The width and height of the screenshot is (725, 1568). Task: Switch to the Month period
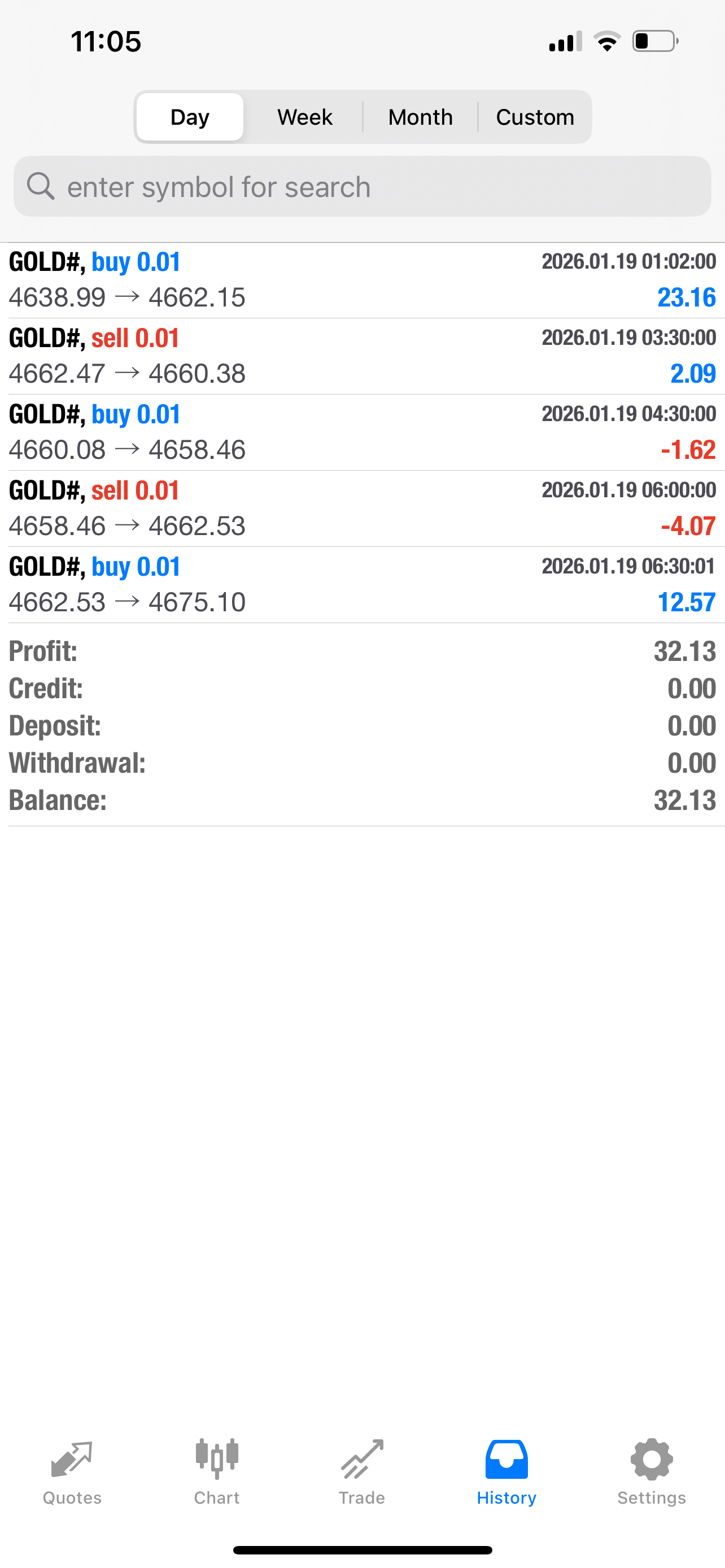(x=420, y=117)
